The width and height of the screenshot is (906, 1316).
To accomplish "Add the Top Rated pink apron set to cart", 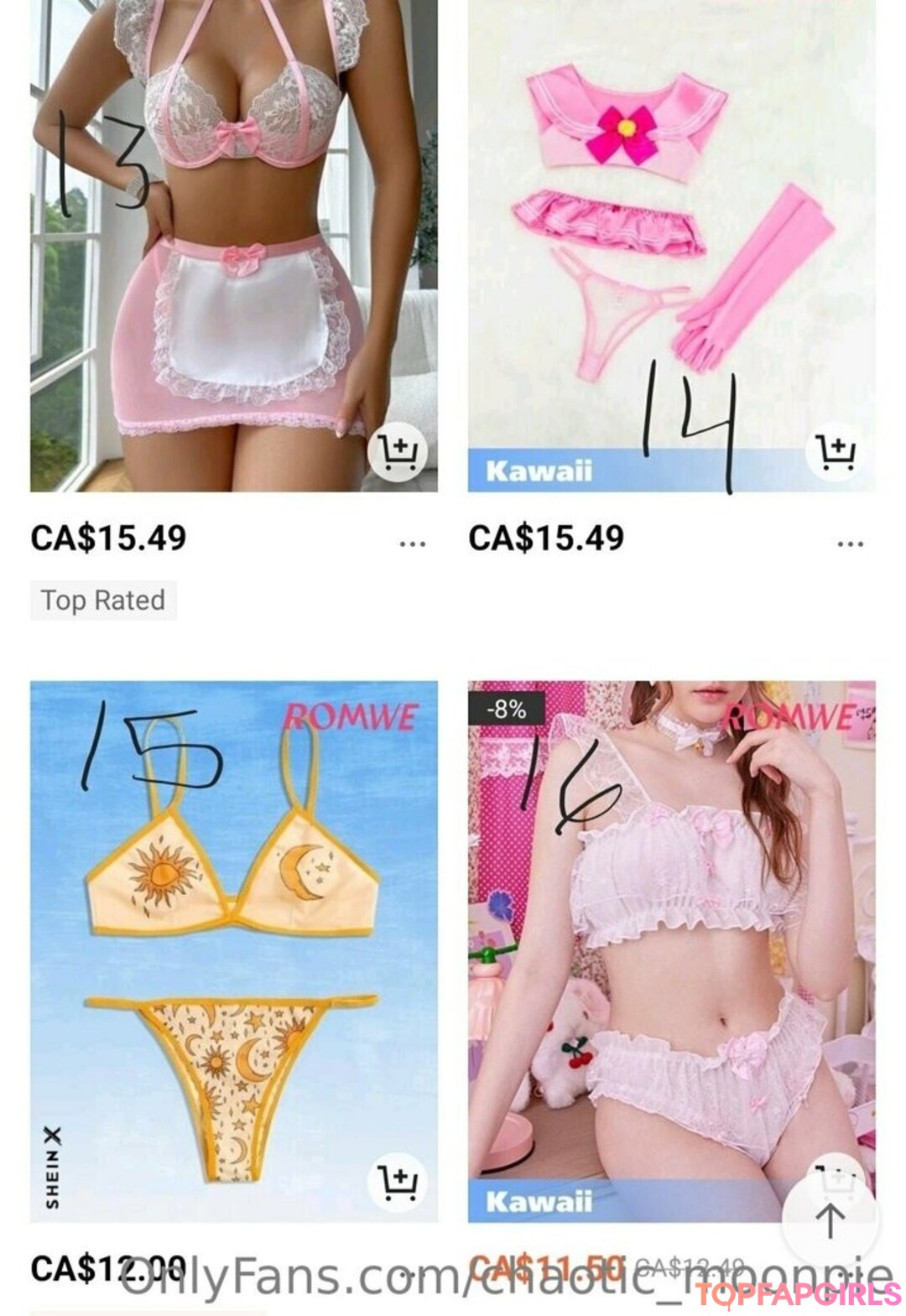I will click(398, 451).
